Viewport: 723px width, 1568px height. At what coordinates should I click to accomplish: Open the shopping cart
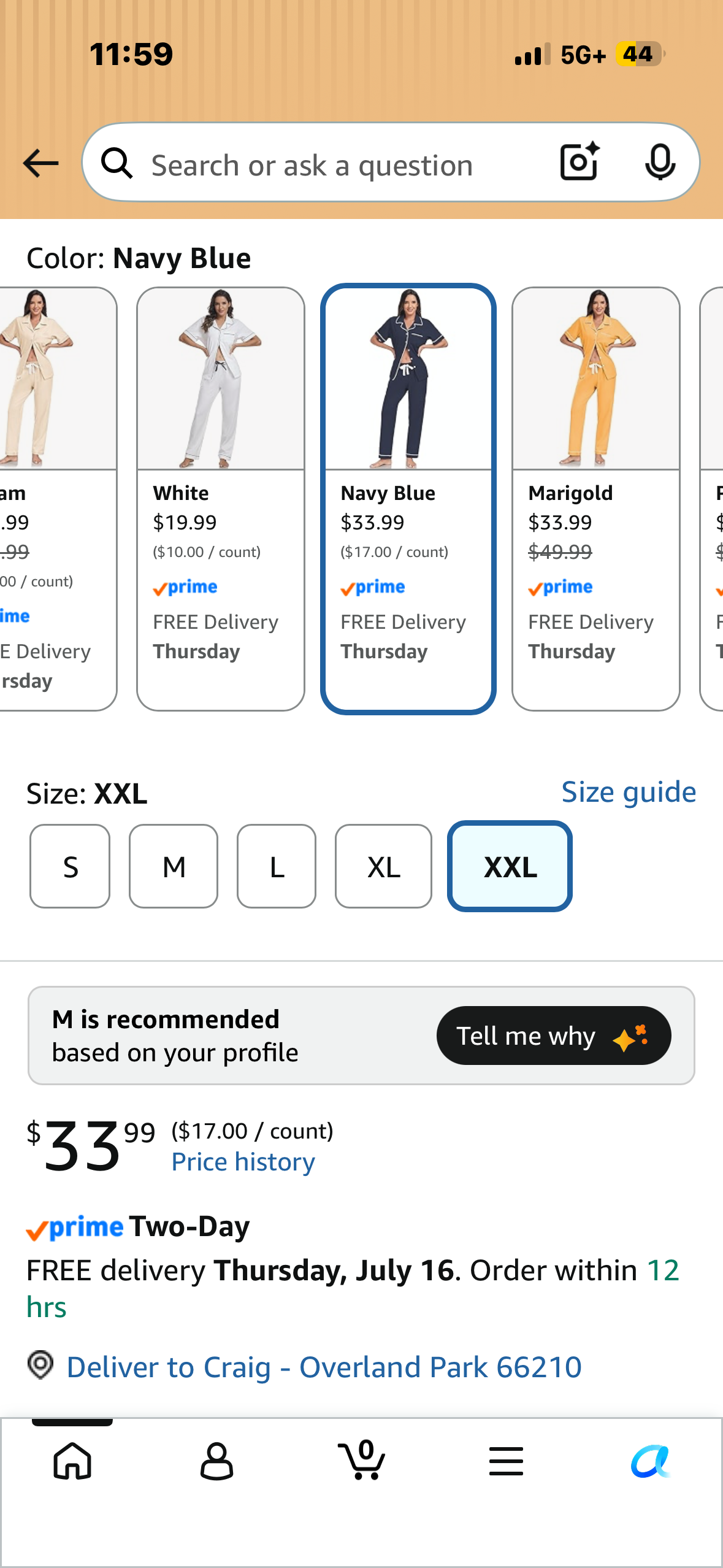[362, 1459]
